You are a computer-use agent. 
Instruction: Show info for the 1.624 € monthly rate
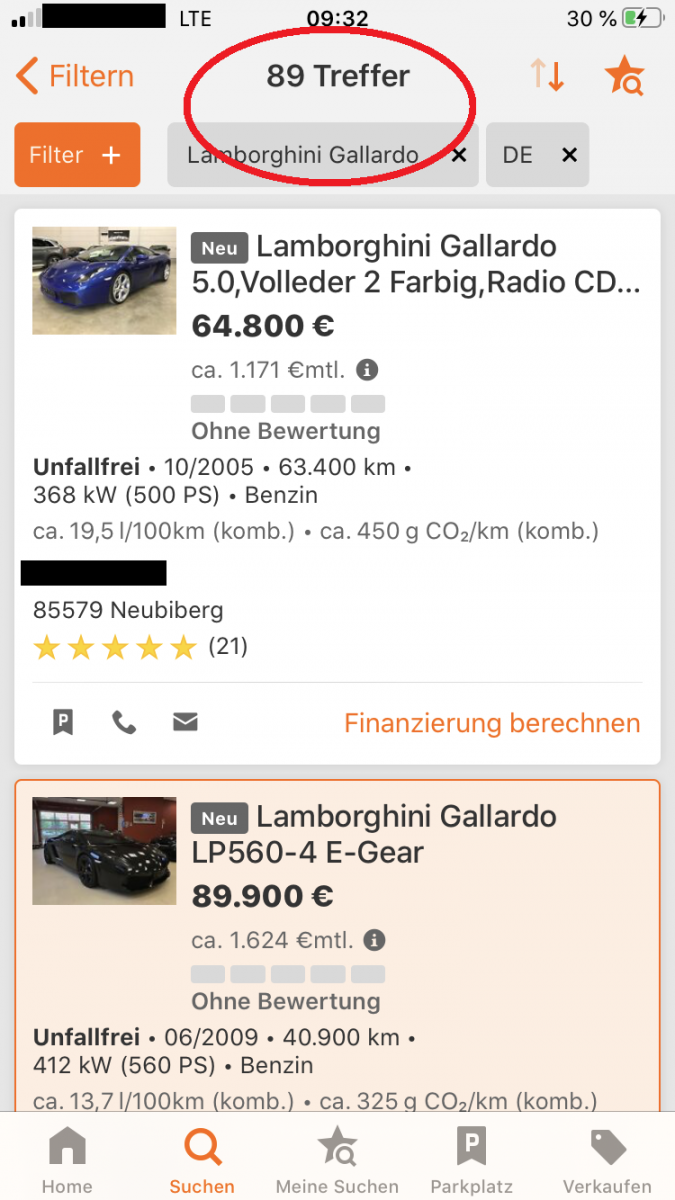[374, 940]
